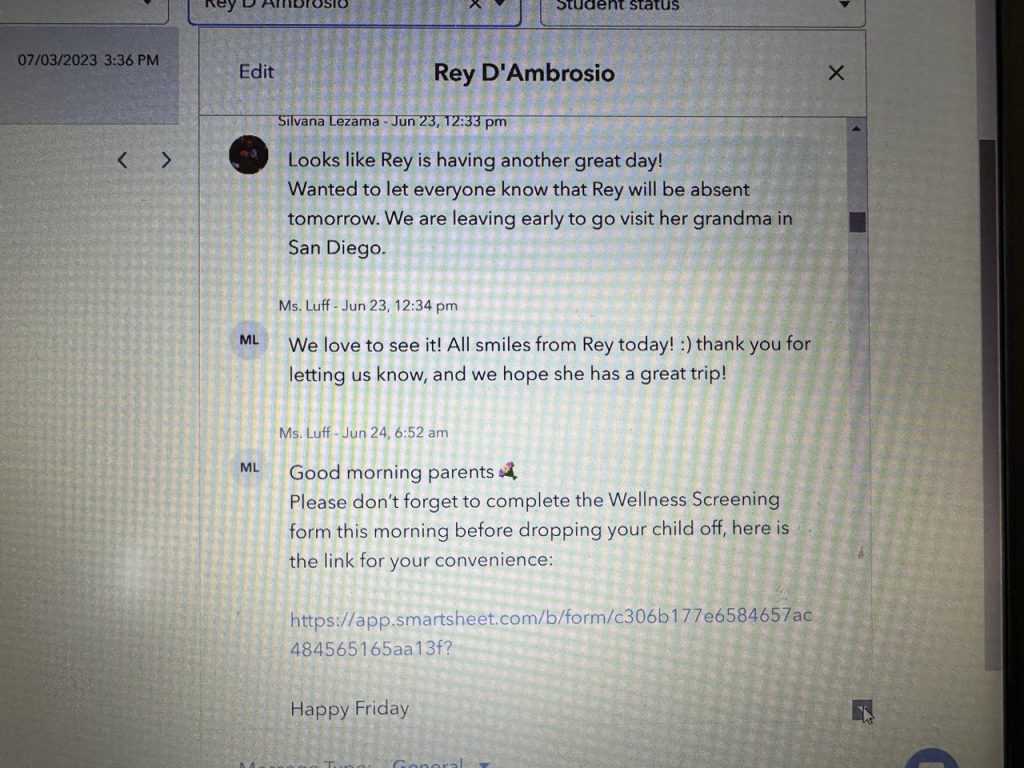Tap Edit in the panel header
This screenshot has height=768, width=1024.
click(256, 72)
